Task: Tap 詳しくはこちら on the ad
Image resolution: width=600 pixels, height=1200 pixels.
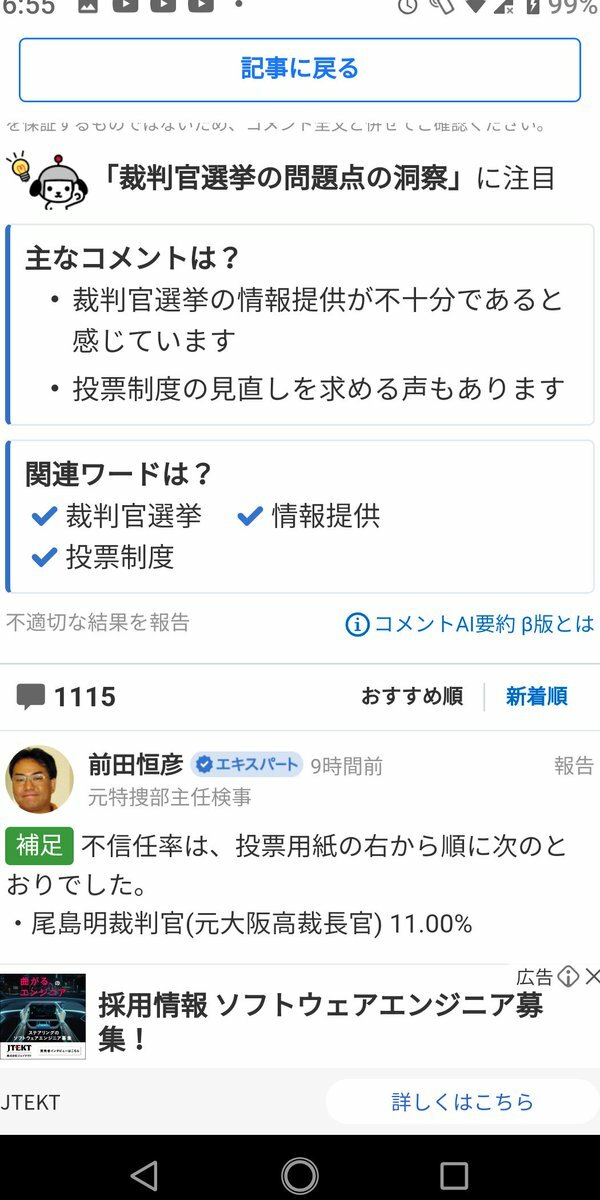Action: (462, 1102)
